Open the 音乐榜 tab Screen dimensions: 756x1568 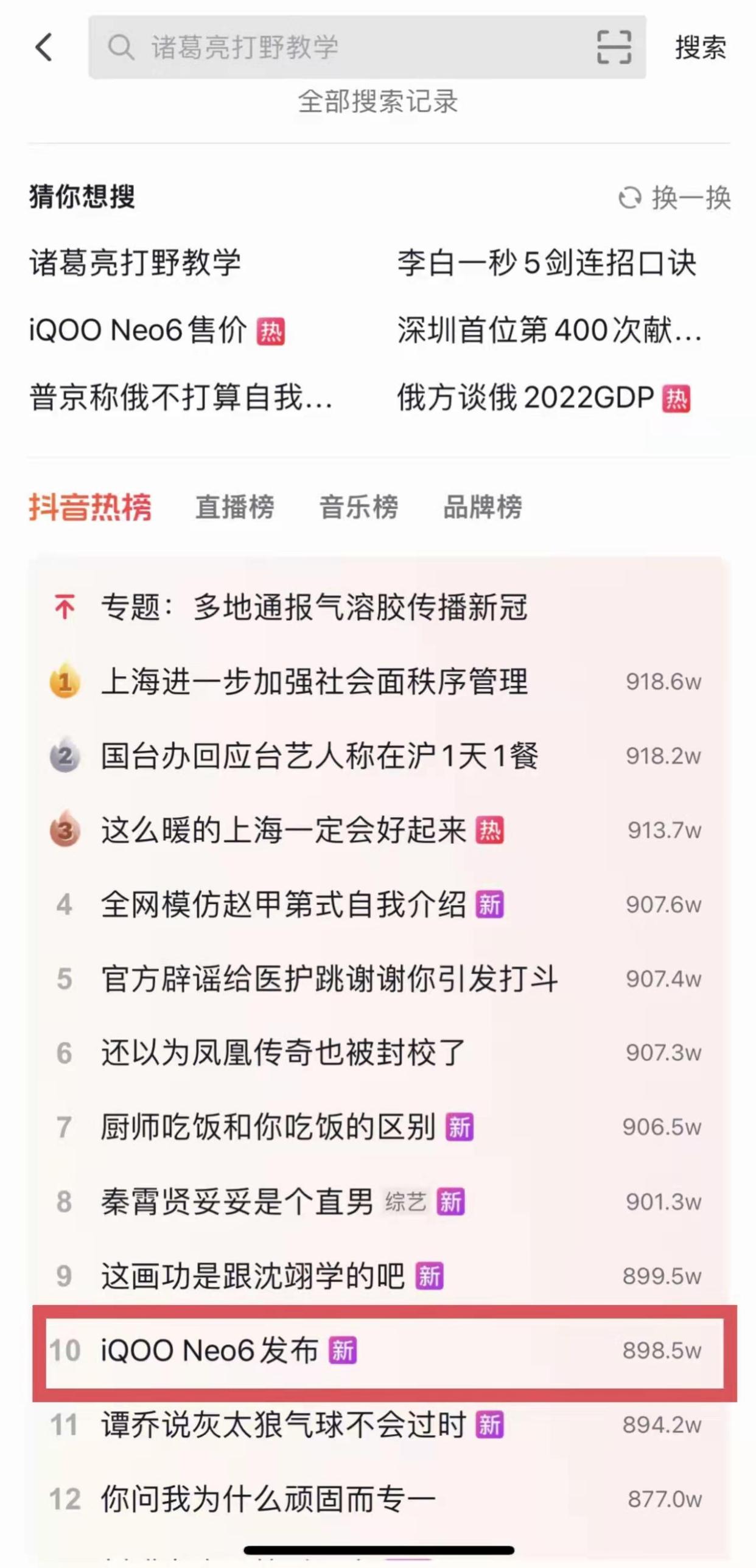coord(360,509)
